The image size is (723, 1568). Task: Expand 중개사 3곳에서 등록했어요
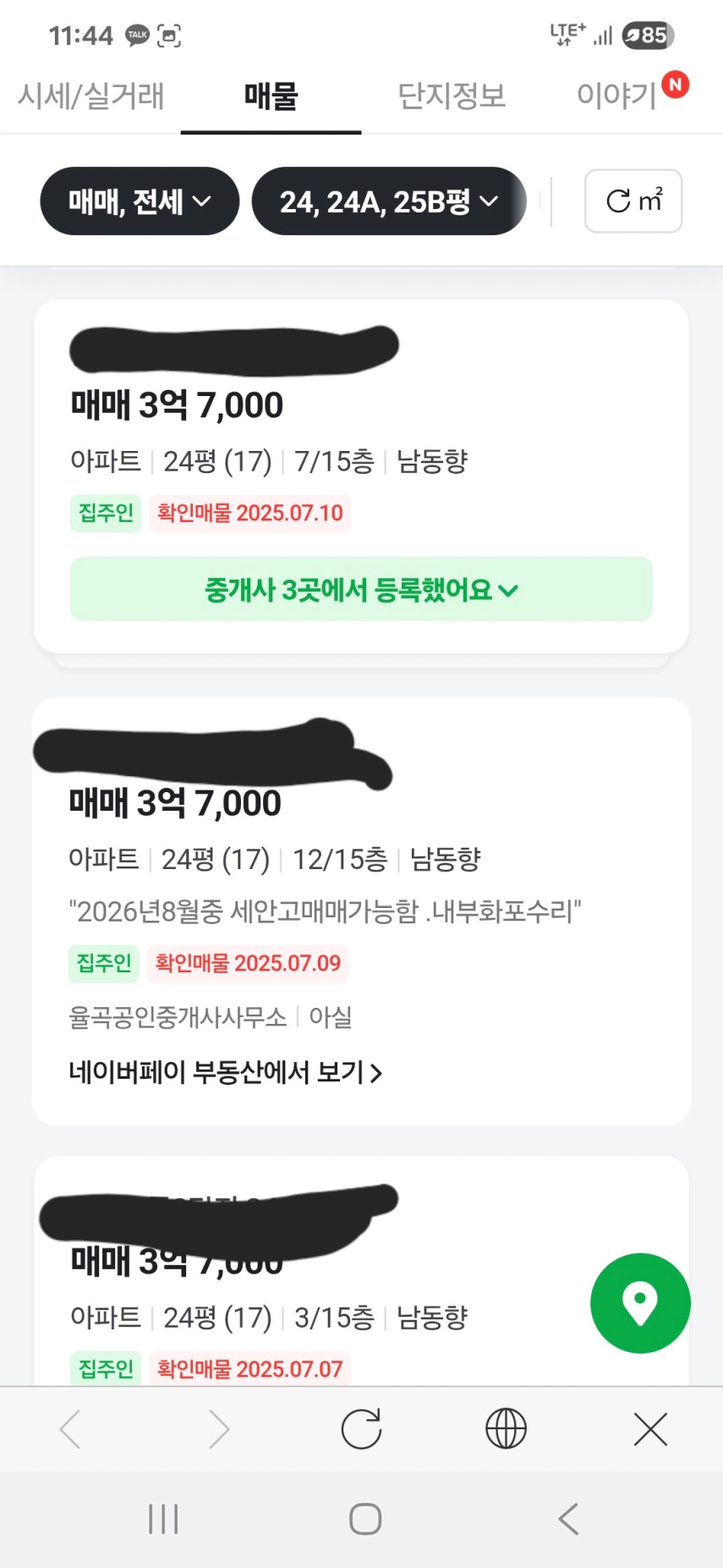click(x=361, y=589)
